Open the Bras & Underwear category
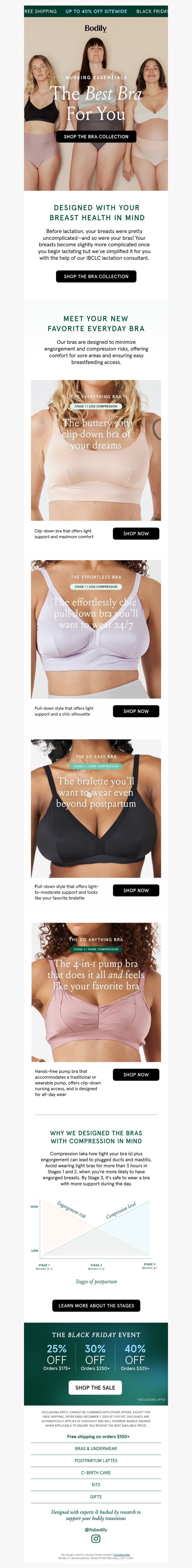192x1568 pixels. 96,1449
